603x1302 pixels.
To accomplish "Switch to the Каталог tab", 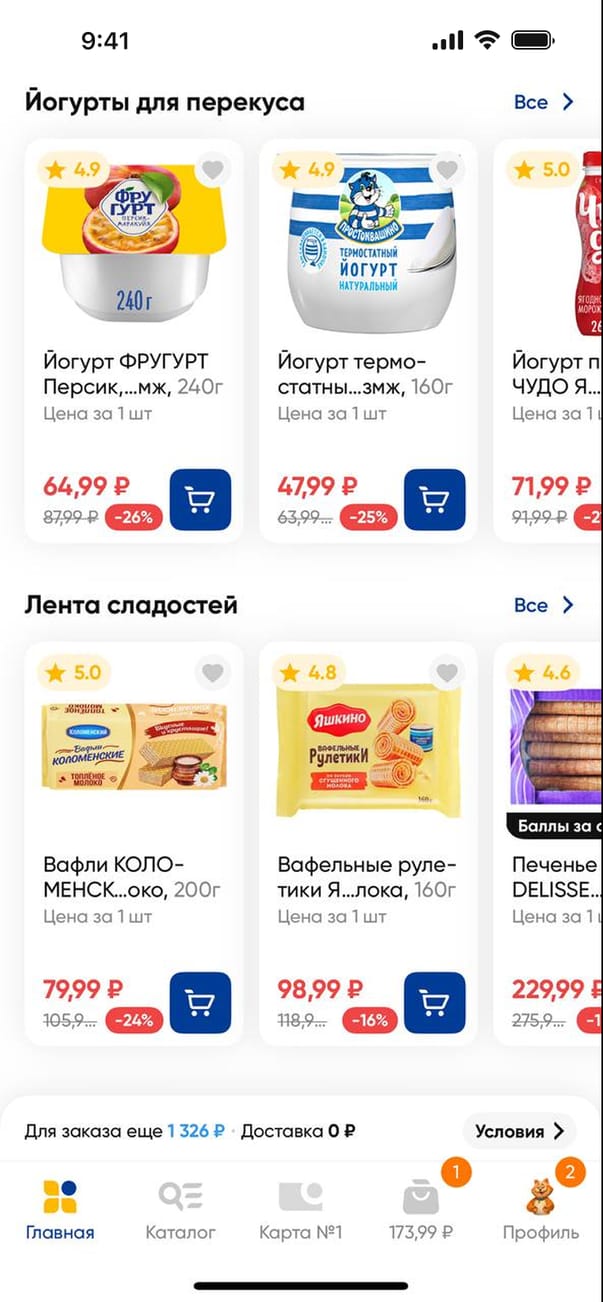I will click(180, 1210).
